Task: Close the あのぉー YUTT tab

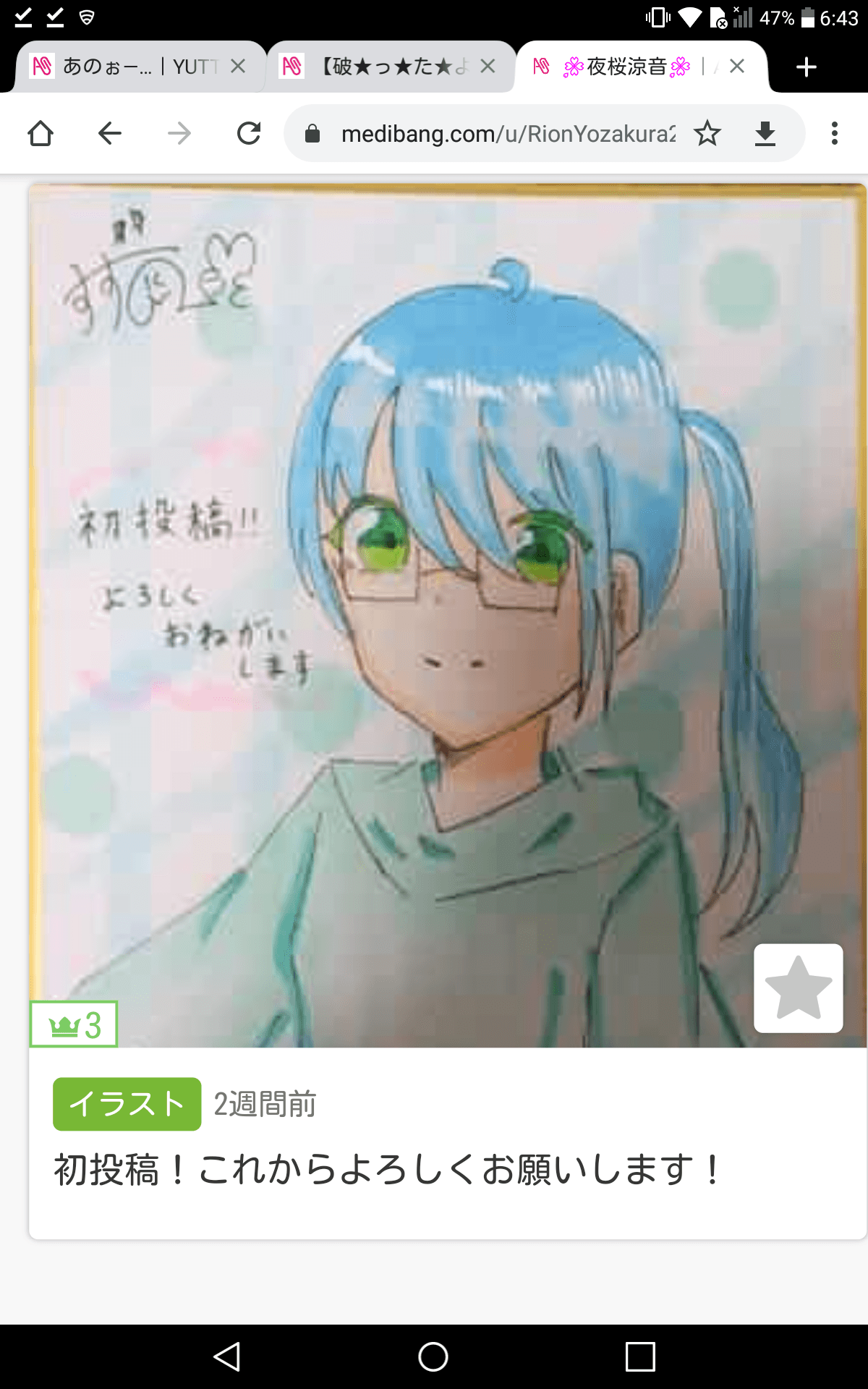Action: pos(238,67)
